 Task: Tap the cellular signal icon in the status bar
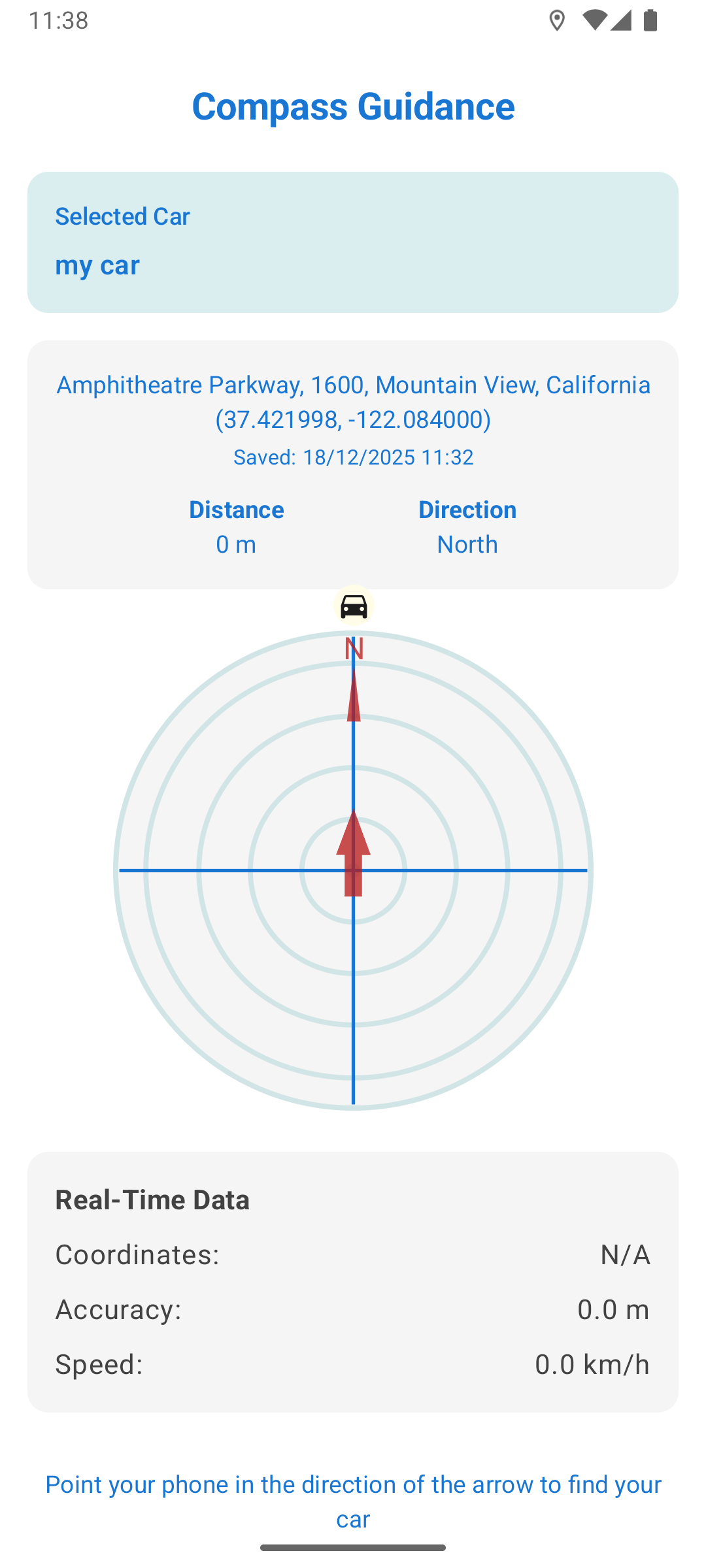point(620,22)
